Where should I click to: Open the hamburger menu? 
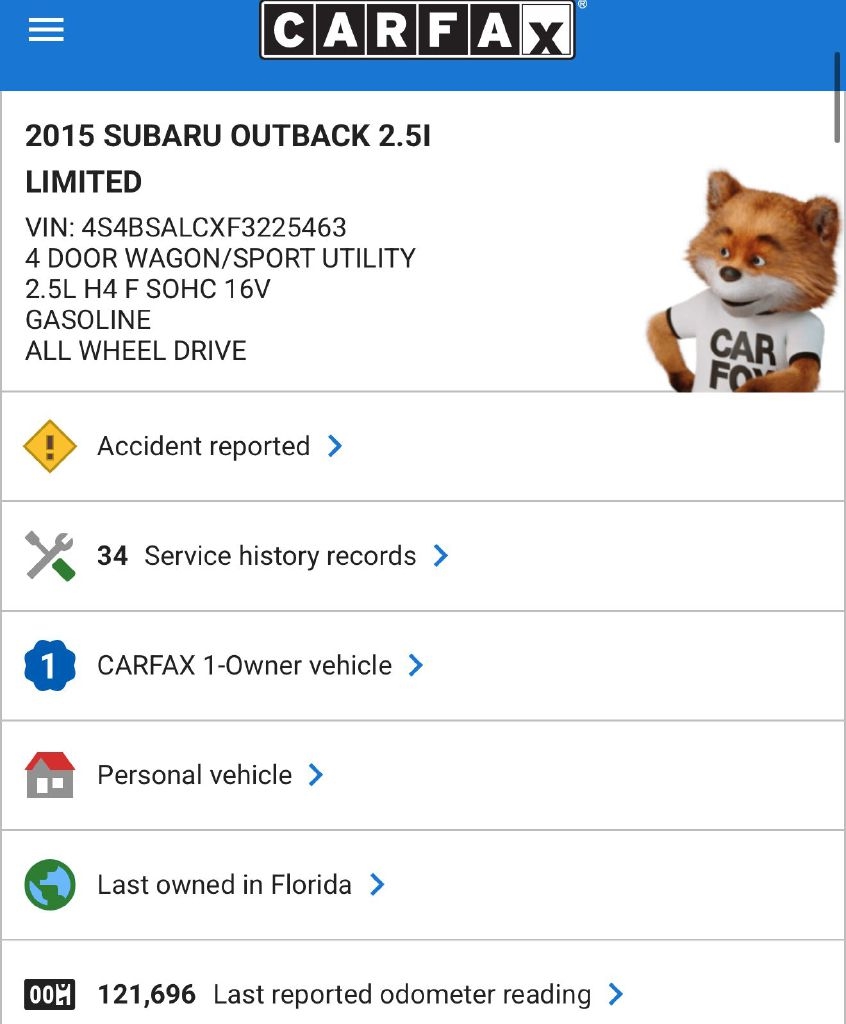(x=46, y=30)
